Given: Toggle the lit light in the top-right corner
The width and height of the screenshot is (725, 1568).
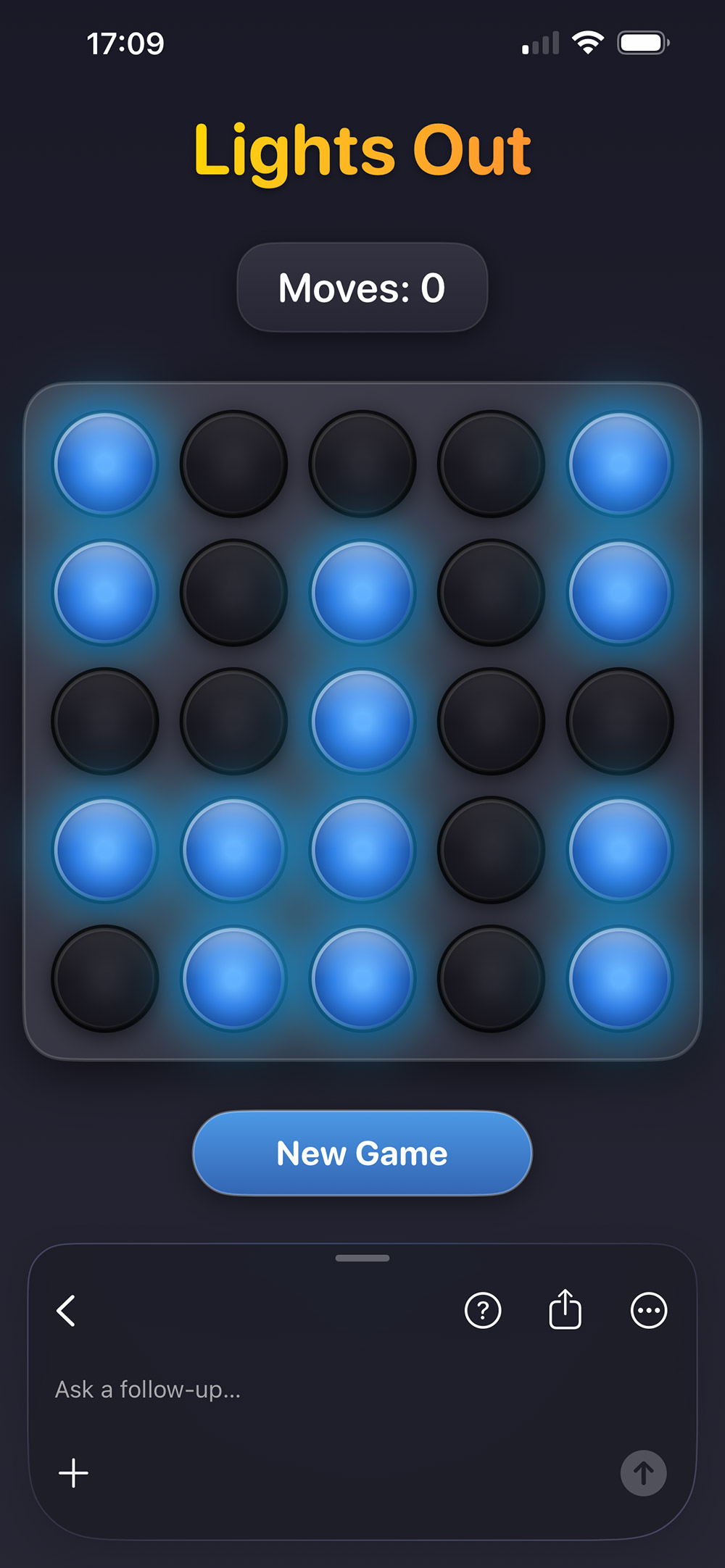Looking at the screenshot, I should pyautogui.click(x=620, y=464).
